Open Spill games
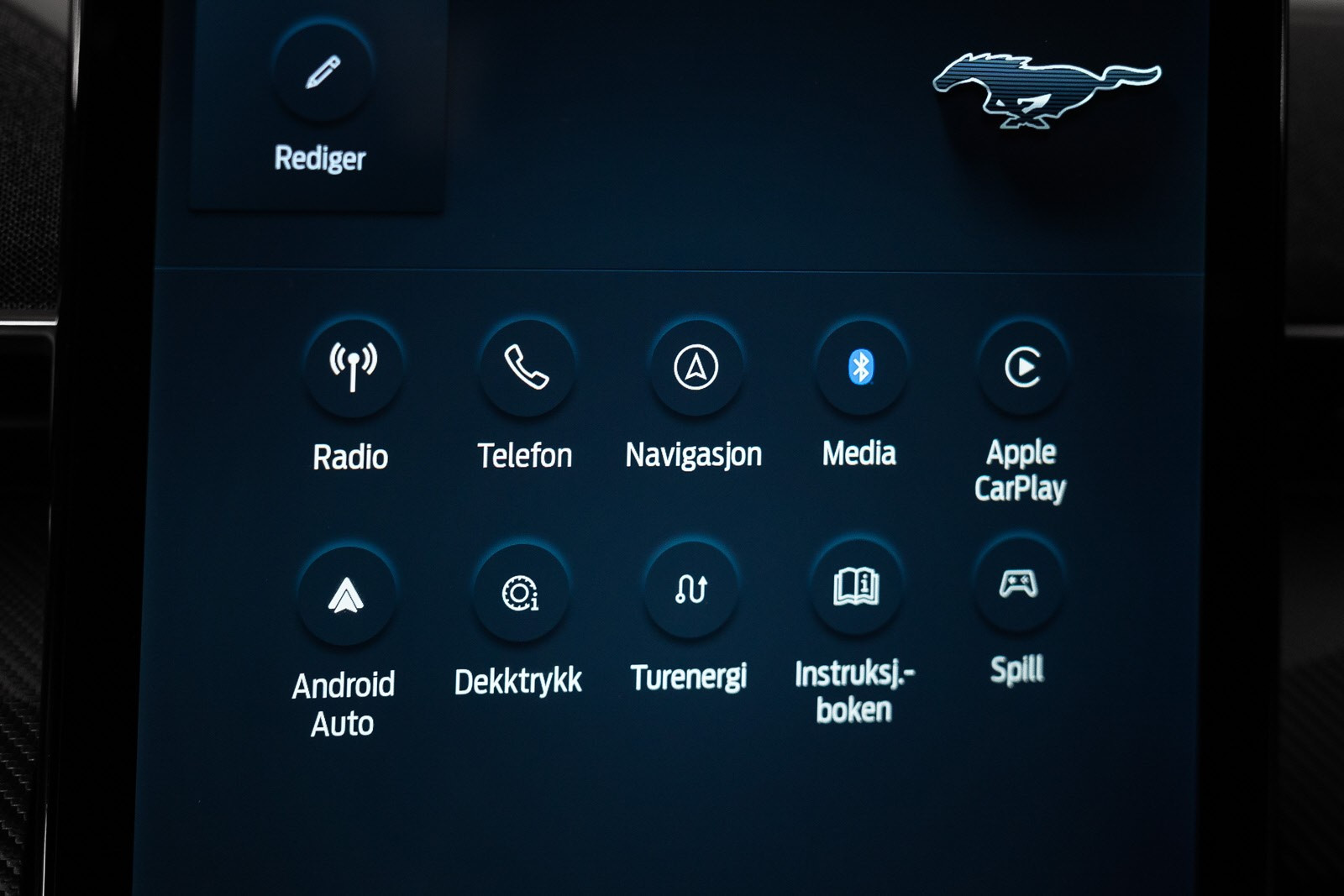 (1018, 584)
